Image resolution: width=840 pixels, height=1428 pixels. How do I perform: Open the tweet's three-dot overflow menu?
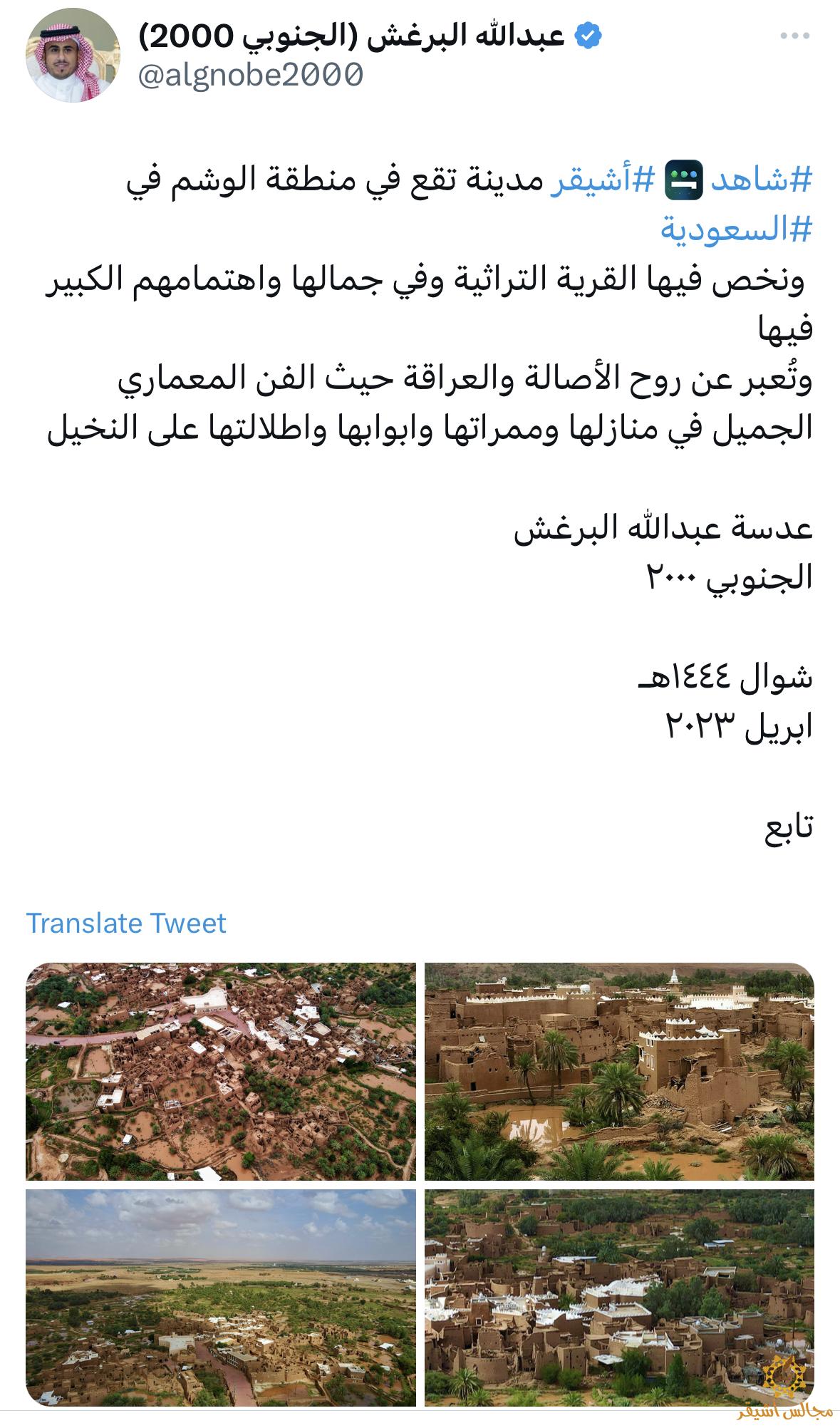click(x=794, y=36)
